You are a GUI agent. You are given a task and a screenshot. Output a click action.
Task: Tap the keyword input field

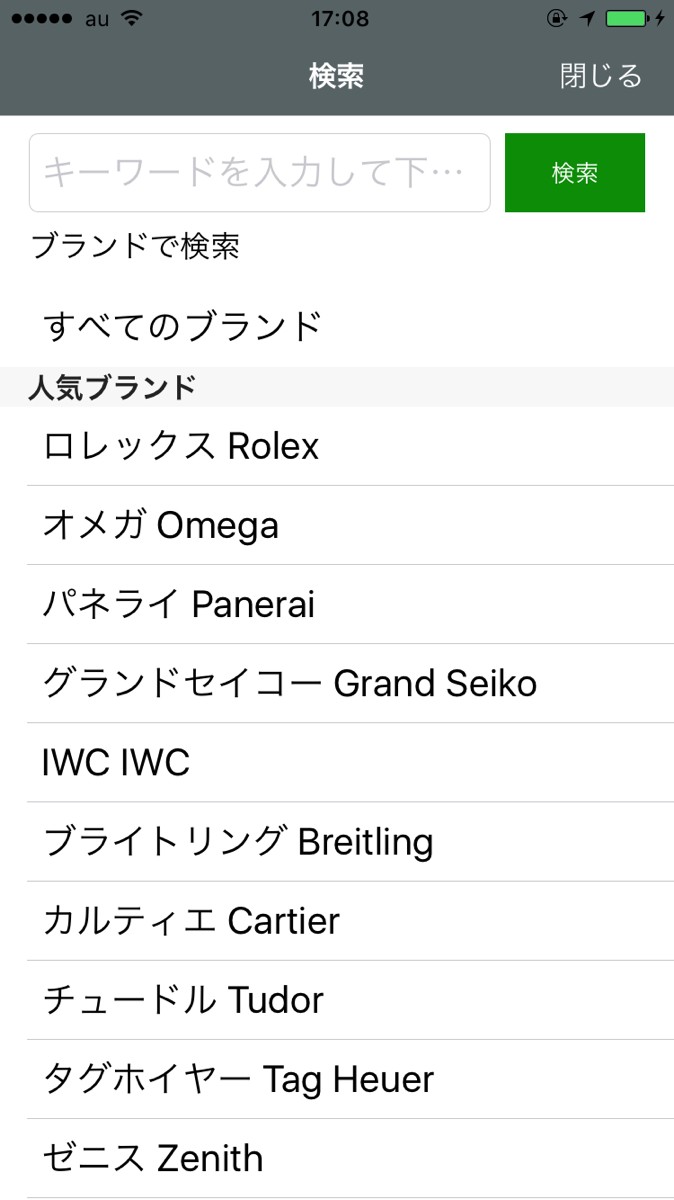[x=260, y=173]
